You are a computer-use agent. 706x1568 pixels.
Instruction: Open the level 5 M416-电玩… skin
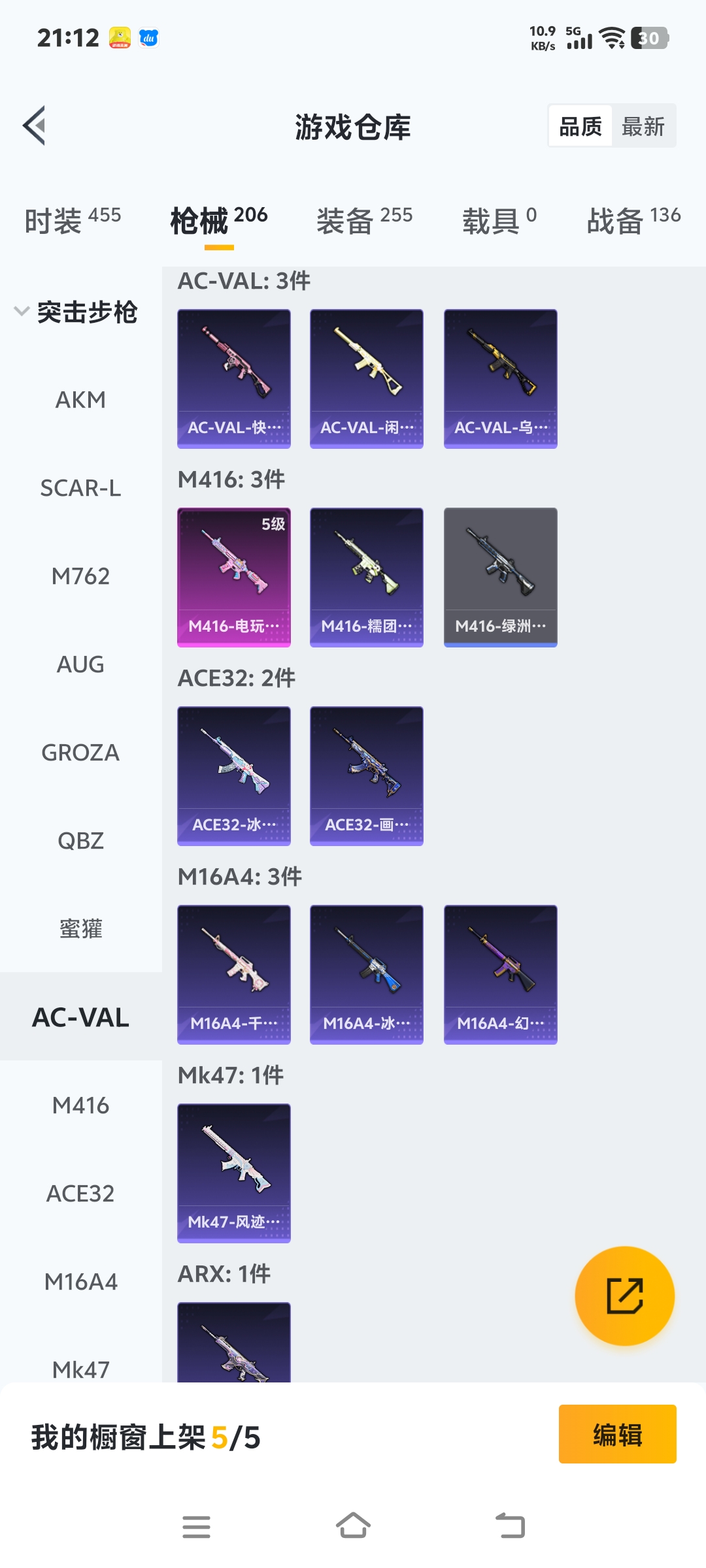coord(234,578)
